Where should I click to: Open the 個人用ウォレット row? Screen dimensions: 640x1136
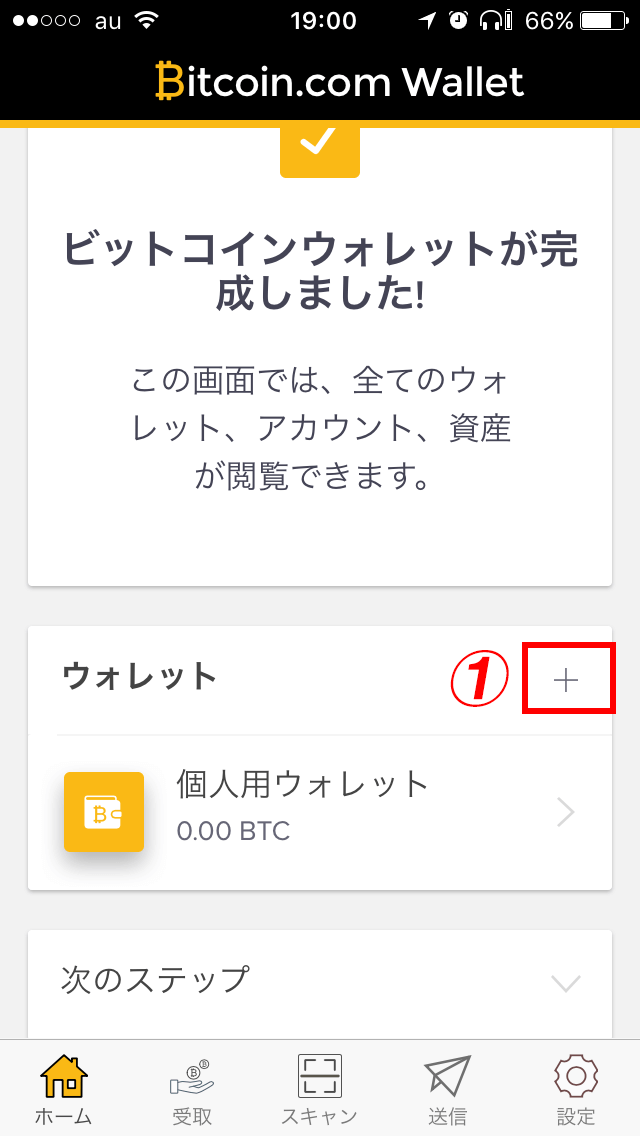320,813
